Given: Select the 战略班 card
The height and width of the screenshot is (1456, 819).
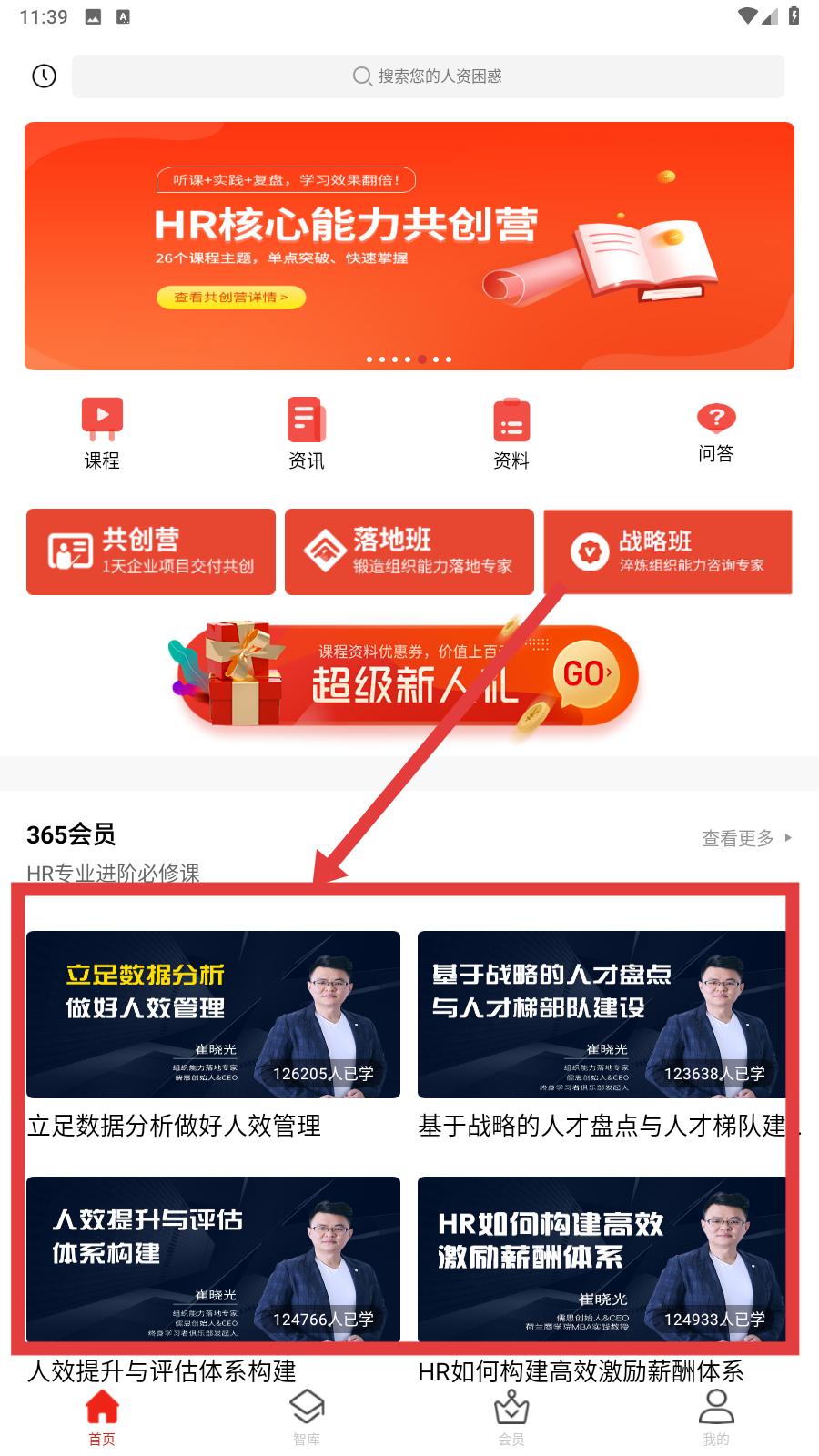Looking at the screenshot, I should (x=668, y=551).
